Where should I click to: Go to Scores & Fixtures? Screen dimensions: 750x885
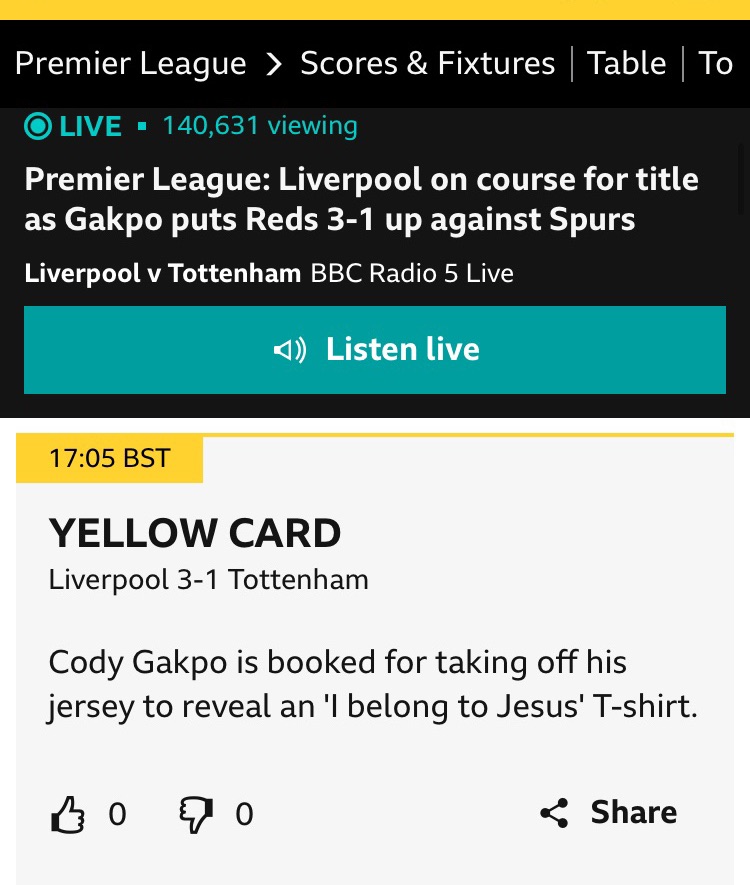(x=427, y=64)
